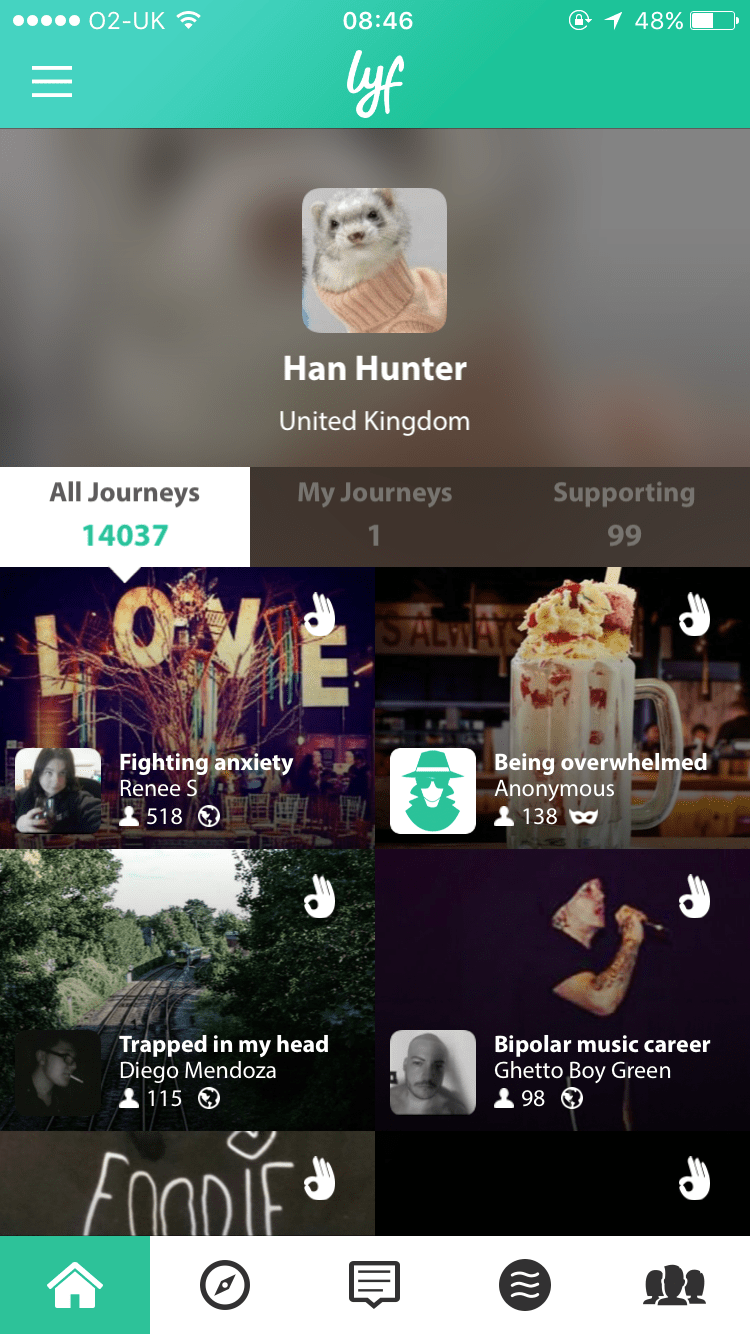Image resolution: width=750 pixels, height=1334 pixels.
Task: Tap the hand icon on Fighting anxiety
Action: [320, 614]
